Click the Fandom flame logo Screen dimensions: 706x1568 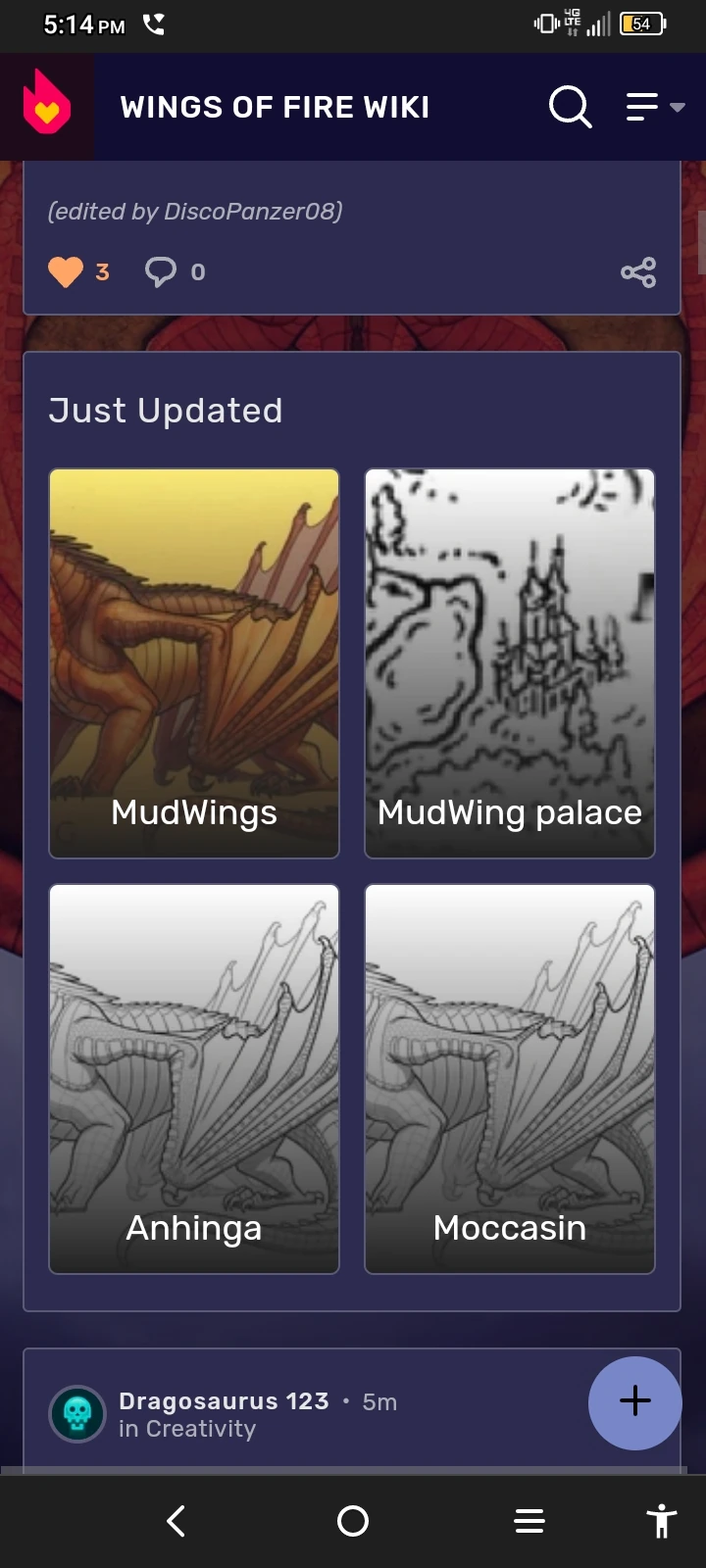45,102
